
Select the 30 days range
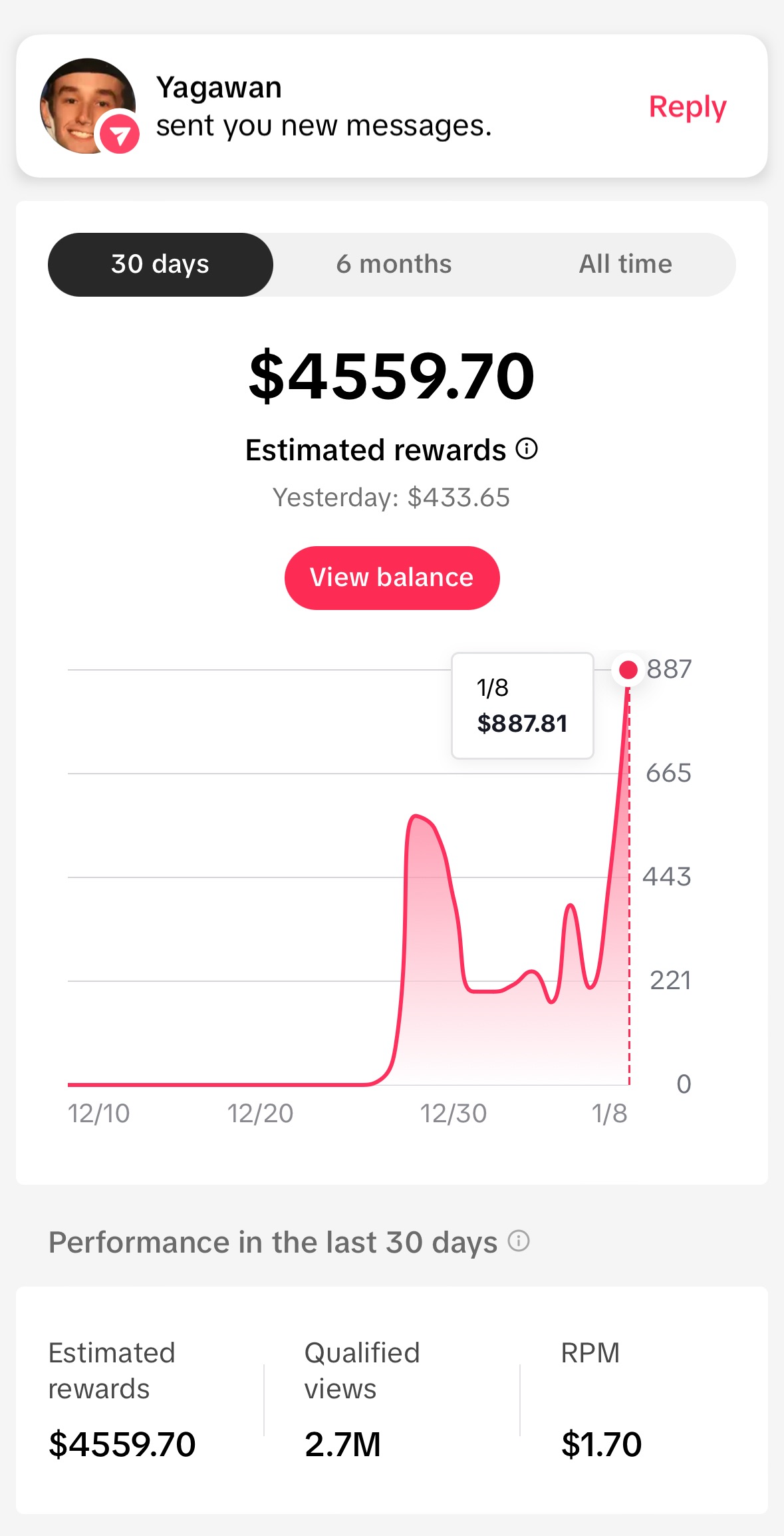(160, 264)
